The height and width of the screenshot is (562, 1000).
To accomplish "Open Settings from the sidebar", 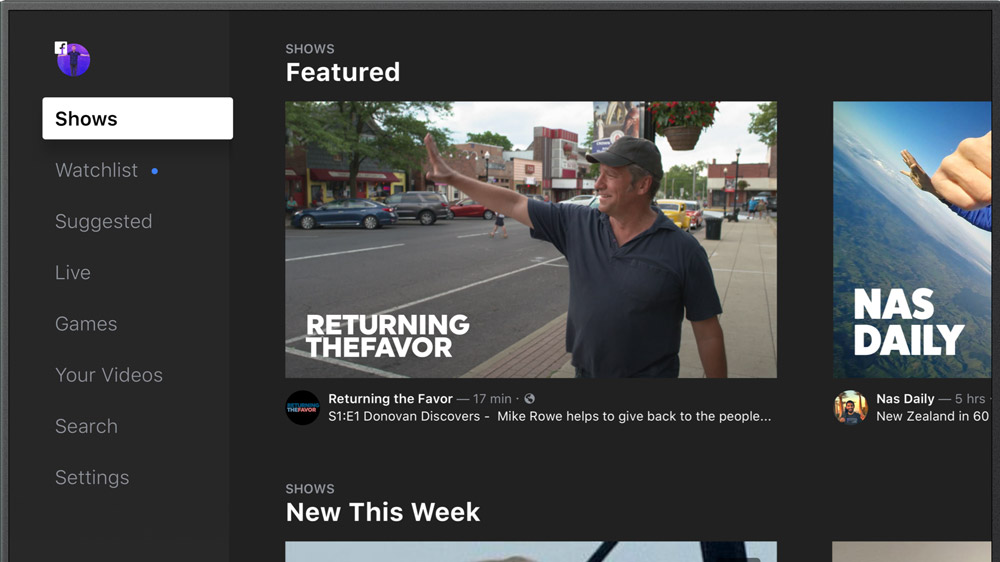I will click(x=92, y=478).
